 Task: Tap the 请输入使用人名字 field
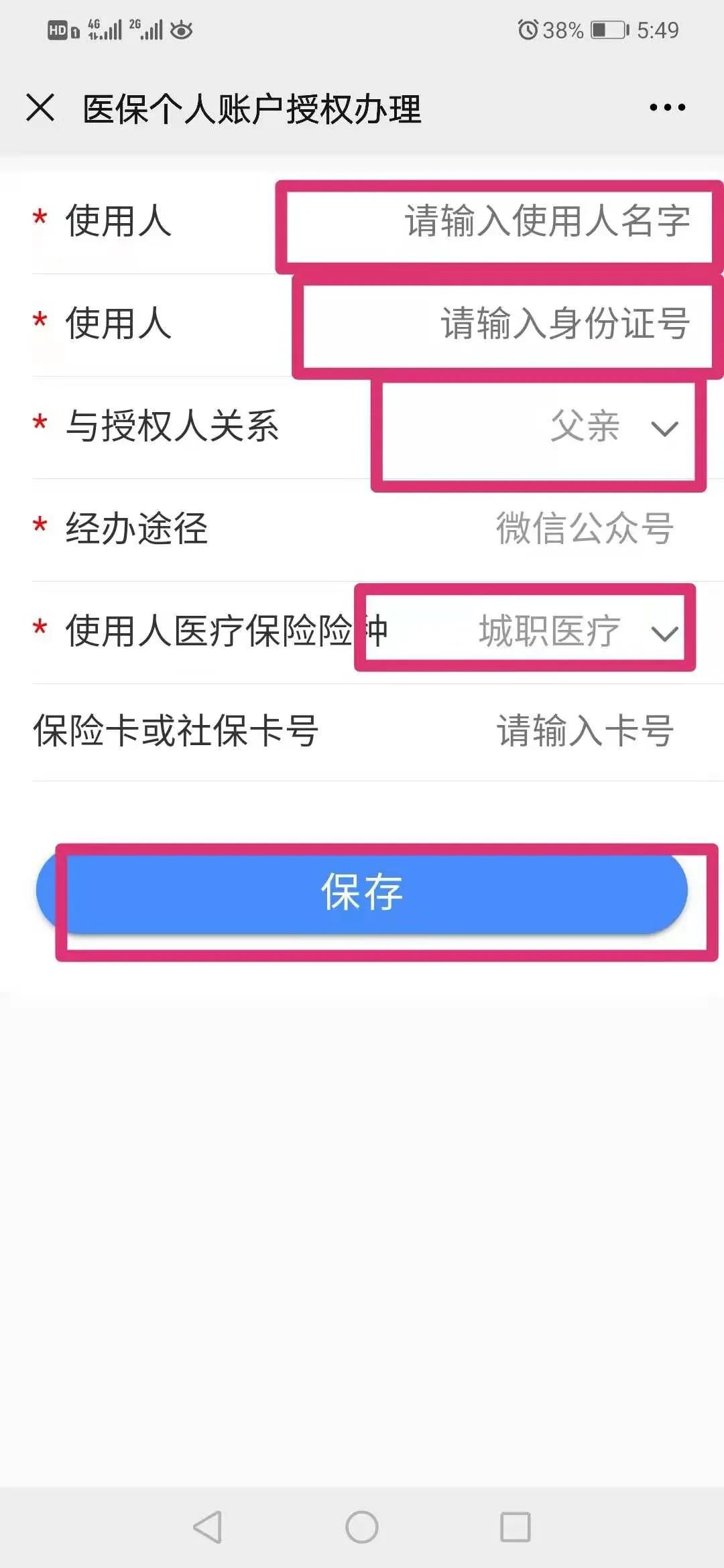click(x=546, y=221)
